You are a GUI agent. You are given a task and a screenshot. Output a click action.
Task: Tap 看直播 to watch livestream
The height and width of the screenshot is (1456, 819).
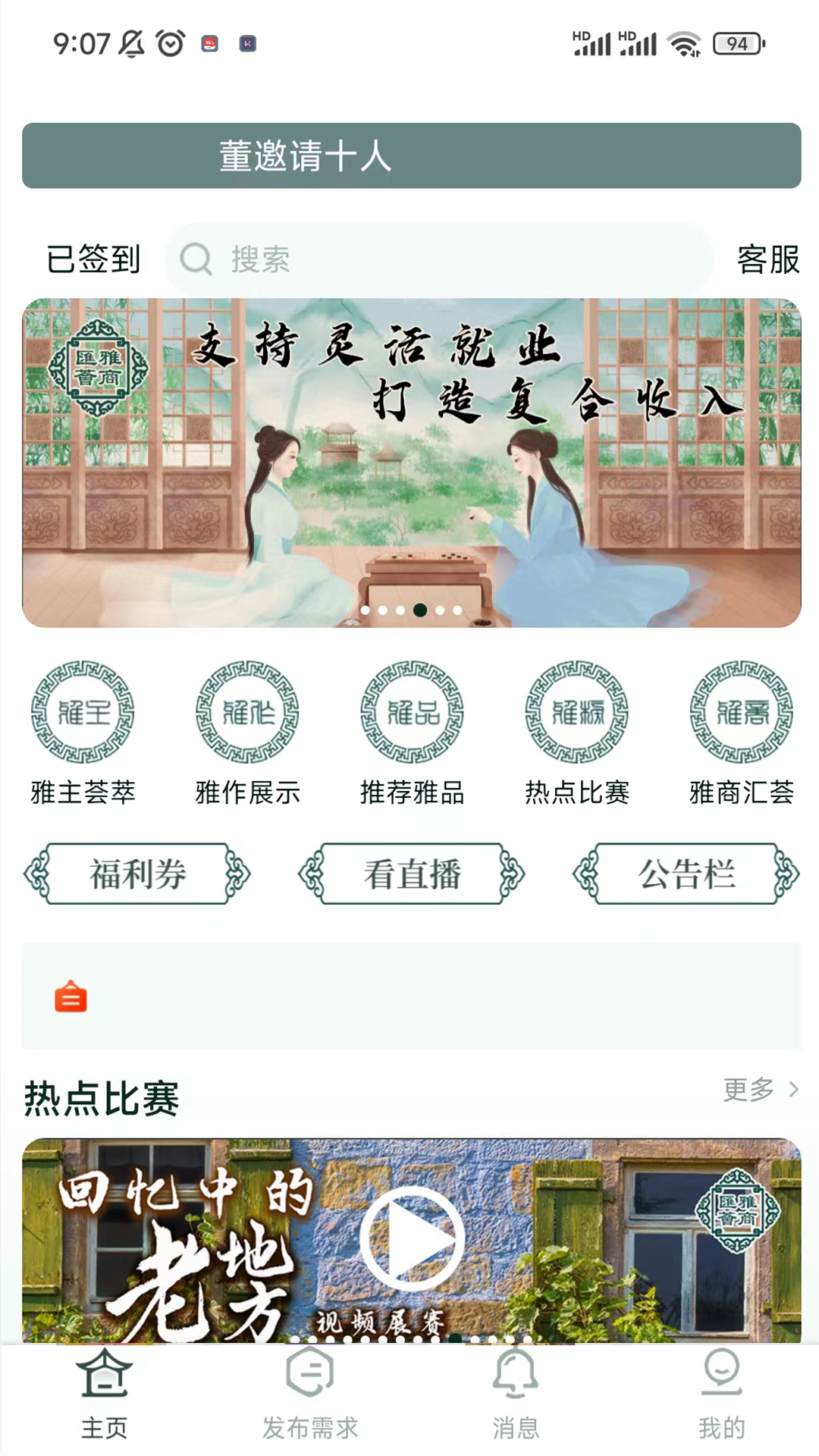click(x=410, y=873)
